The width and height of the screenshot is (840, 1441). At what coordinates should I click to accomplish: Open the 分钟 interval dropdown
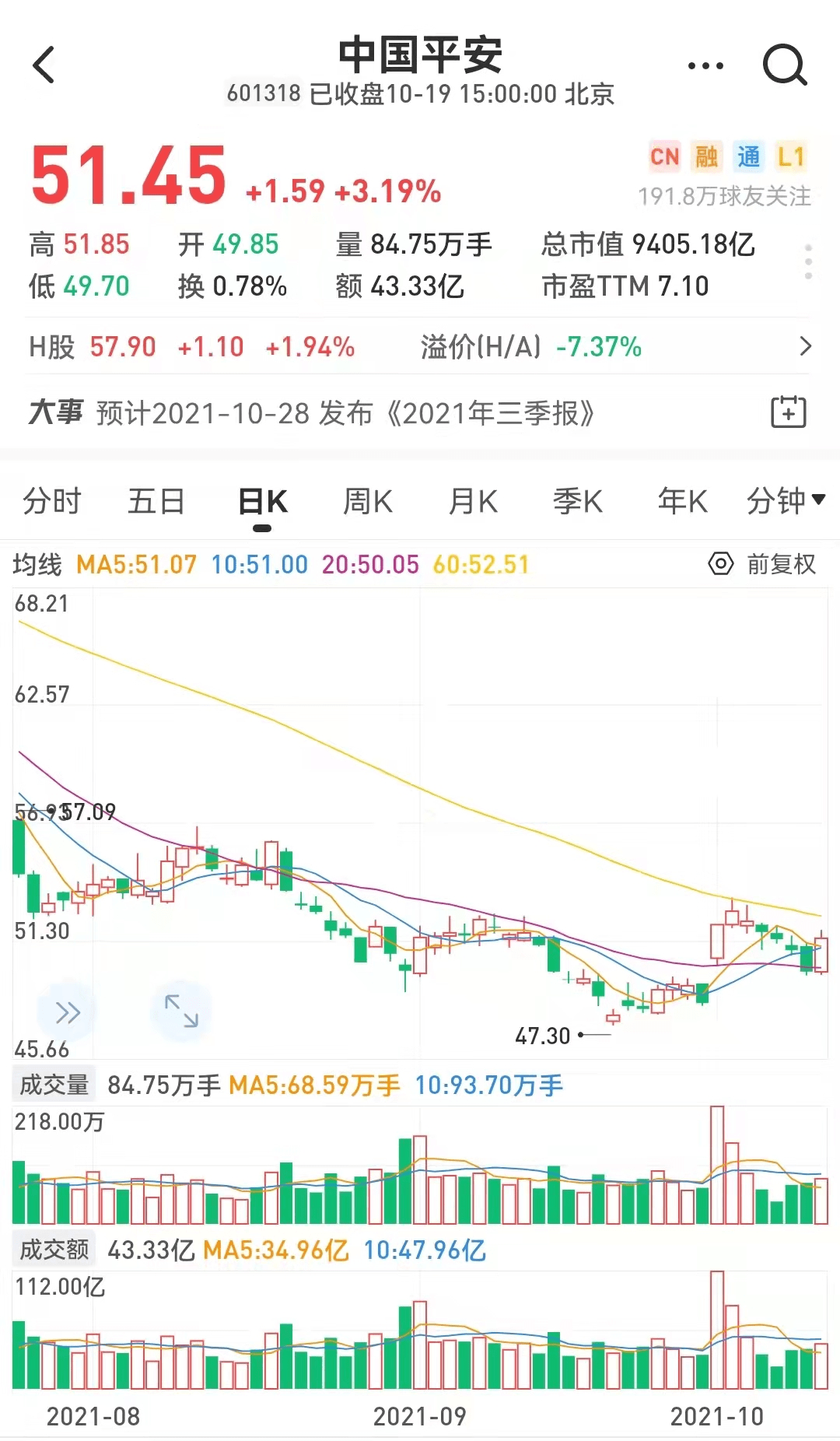point(785,500)
